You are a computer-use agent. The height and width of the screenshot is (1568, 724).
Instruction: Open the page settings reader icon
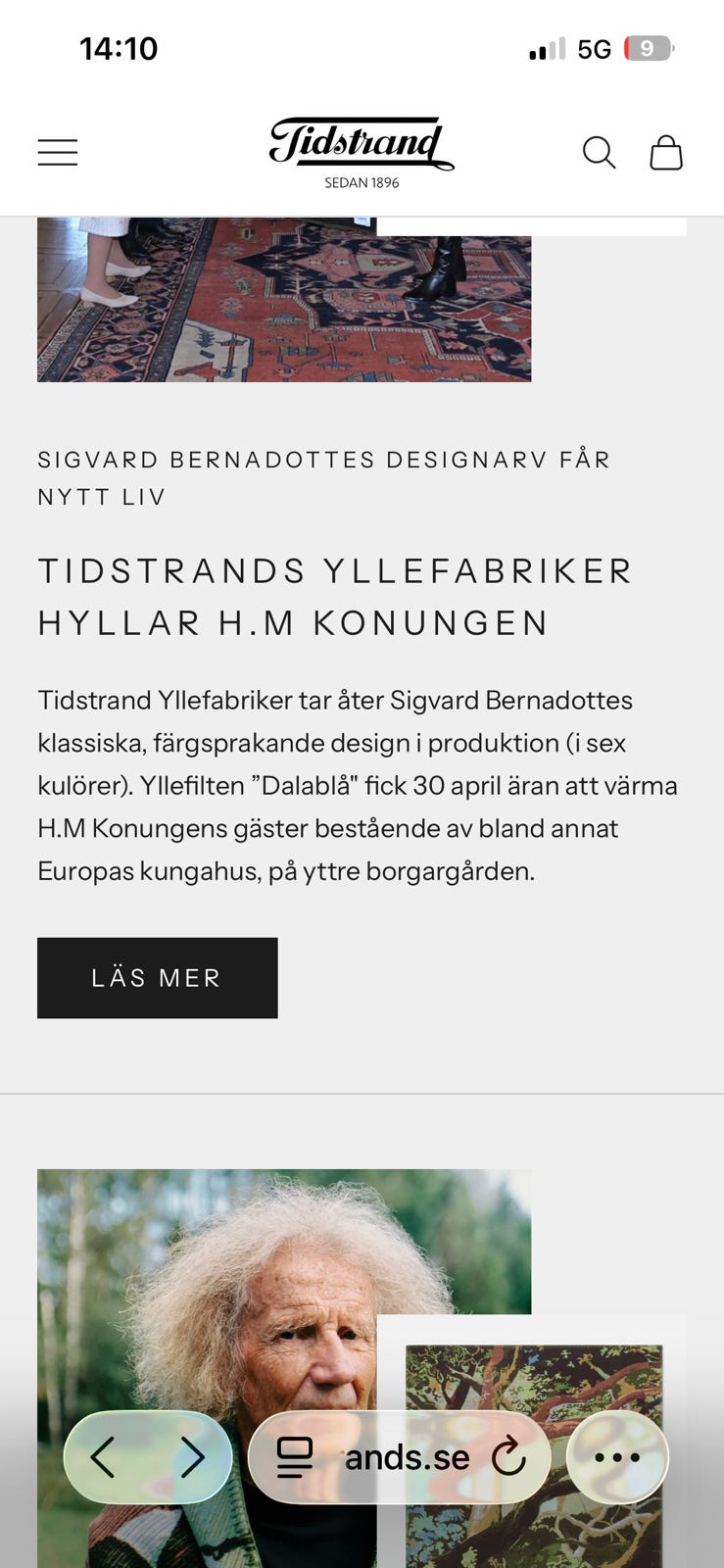[x=294, y=1457]
